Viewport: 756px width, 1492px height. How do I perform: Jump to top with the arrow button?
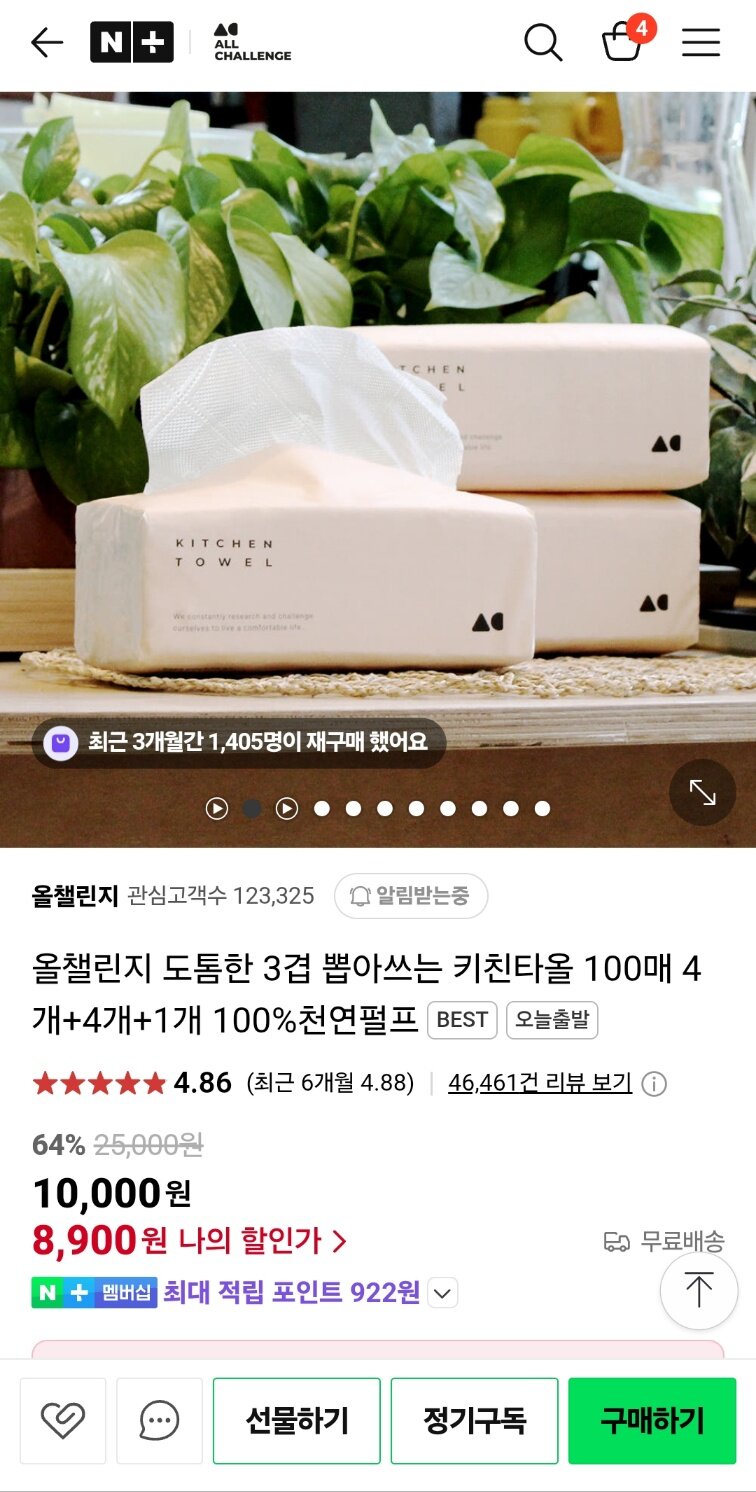698,1290
